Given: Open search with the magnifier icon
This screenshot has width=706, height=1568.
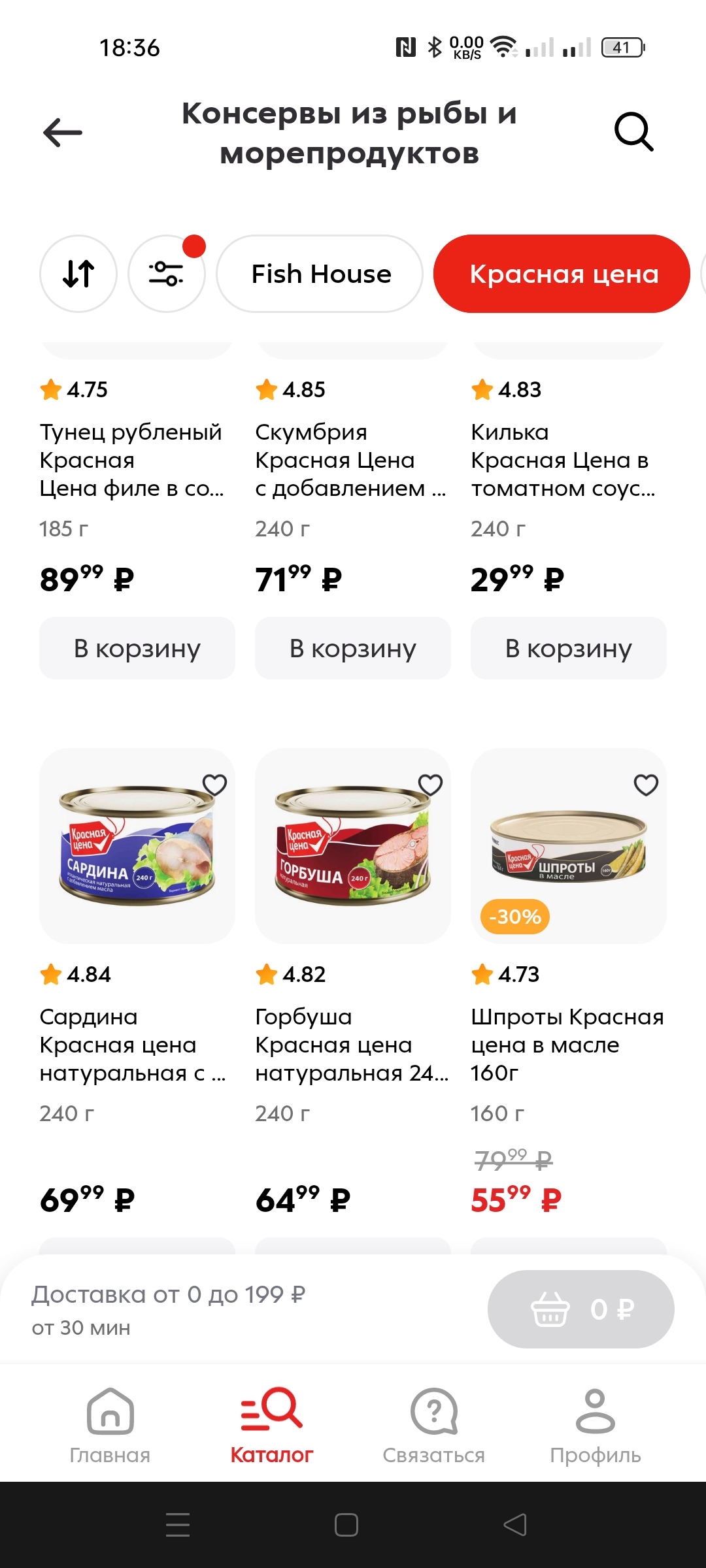Looking at the screenshot, I should (x=633, y=132).
